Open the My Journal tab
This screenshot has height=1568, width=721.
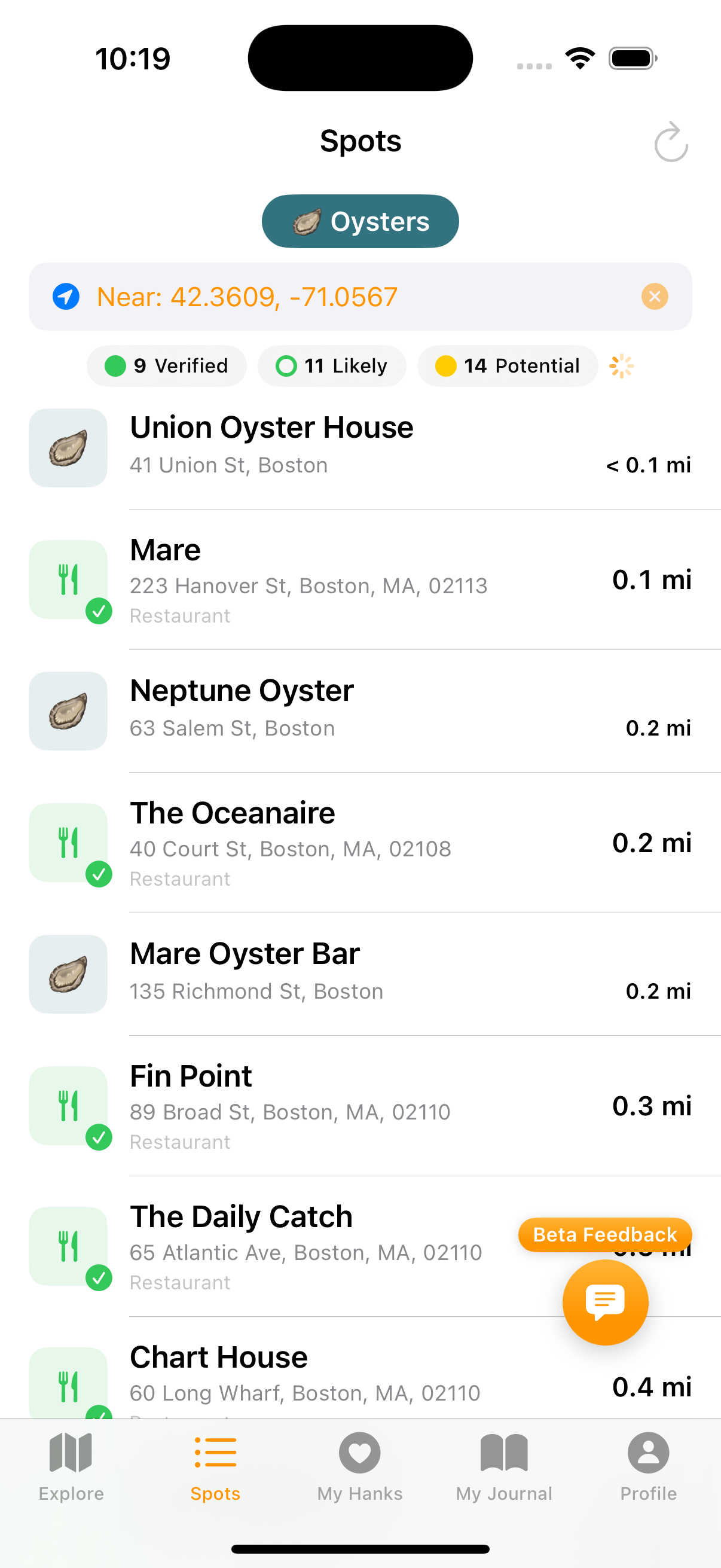(505, 1461)
